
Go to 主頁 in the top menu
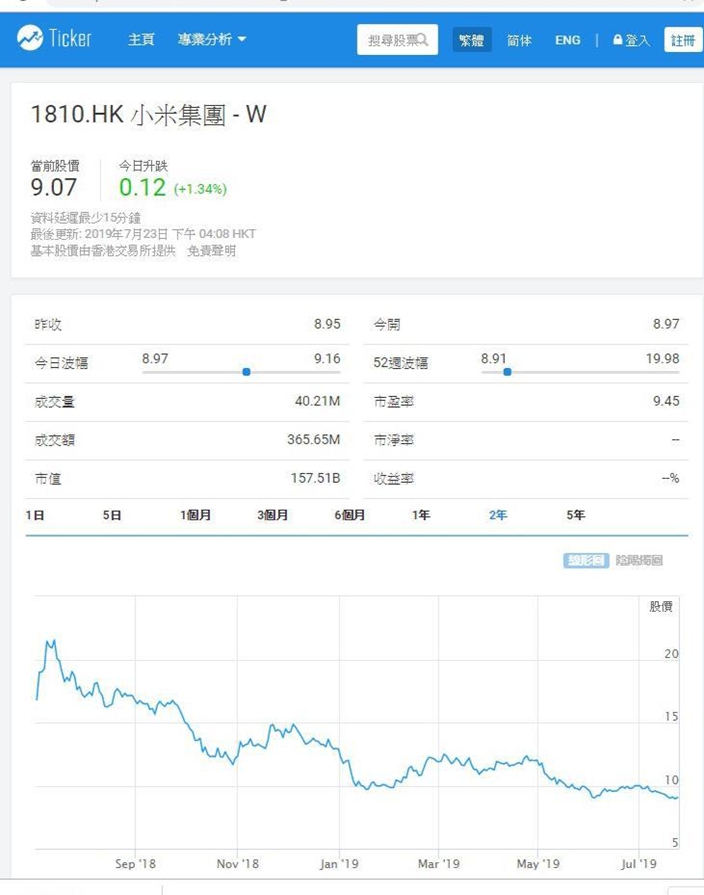(141, 39)
